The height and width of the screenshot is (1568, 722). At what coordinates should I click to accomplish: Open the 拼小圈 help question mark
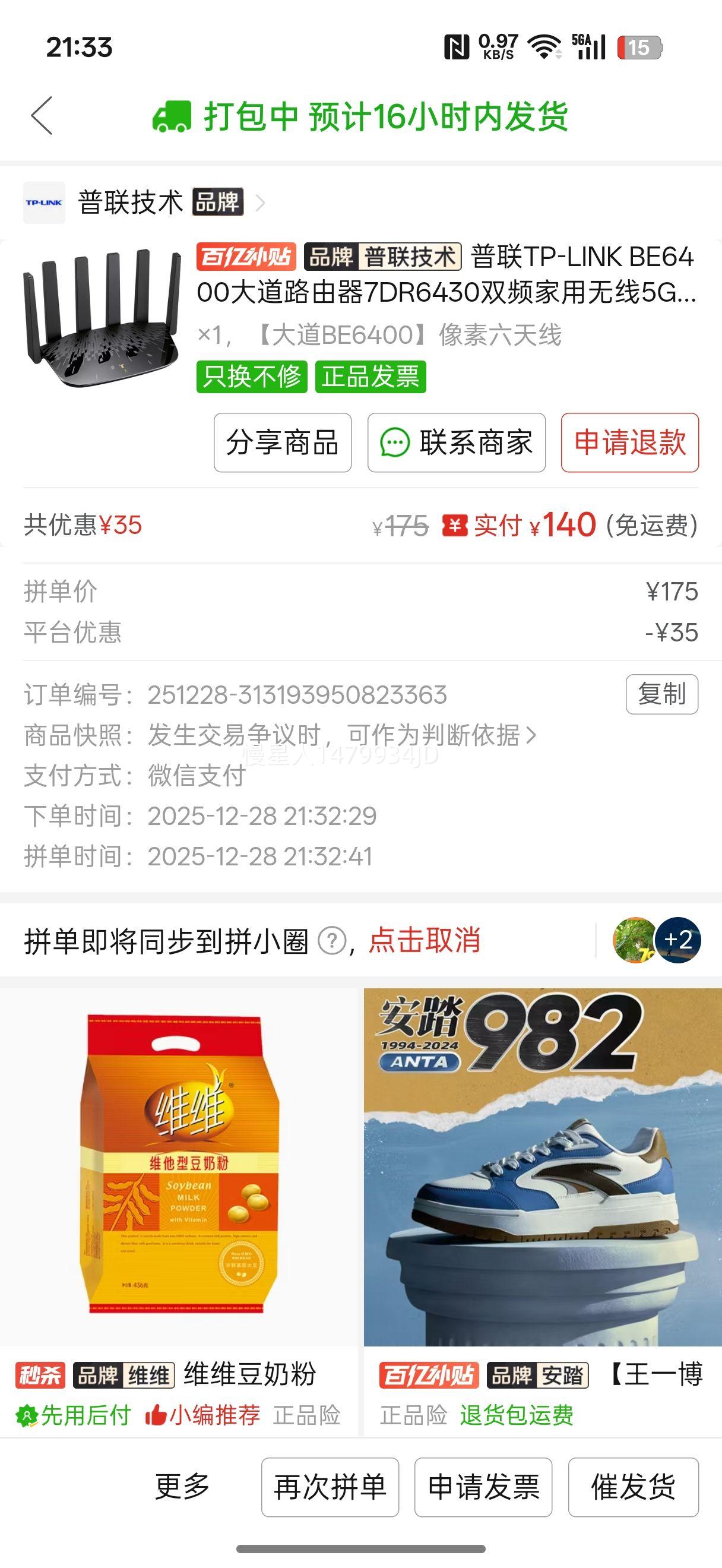pyautogui.click(x=332, y=941)
